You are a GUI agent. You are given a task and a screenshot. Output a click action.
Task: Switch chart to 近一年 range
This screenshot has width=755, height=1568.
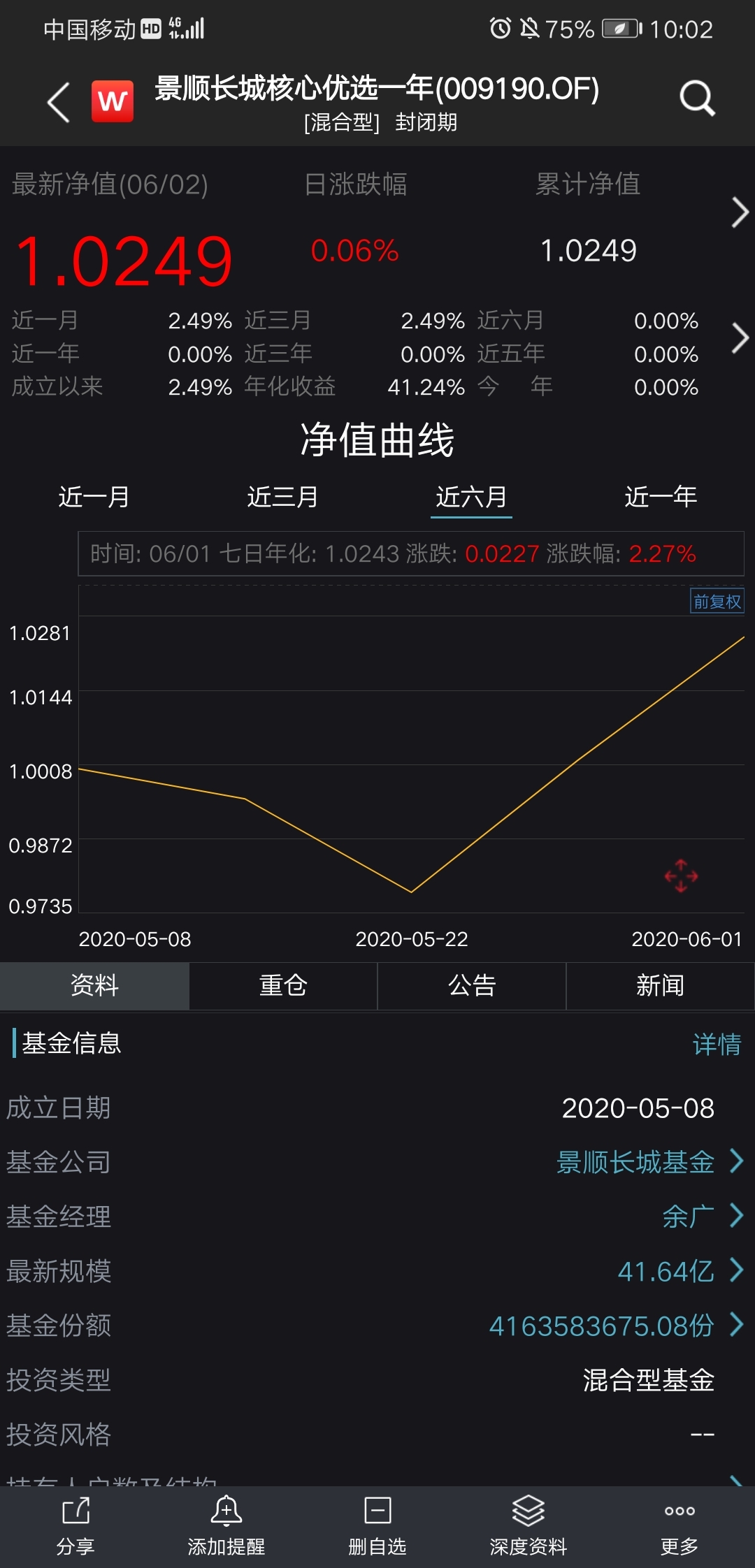point(660,497)
